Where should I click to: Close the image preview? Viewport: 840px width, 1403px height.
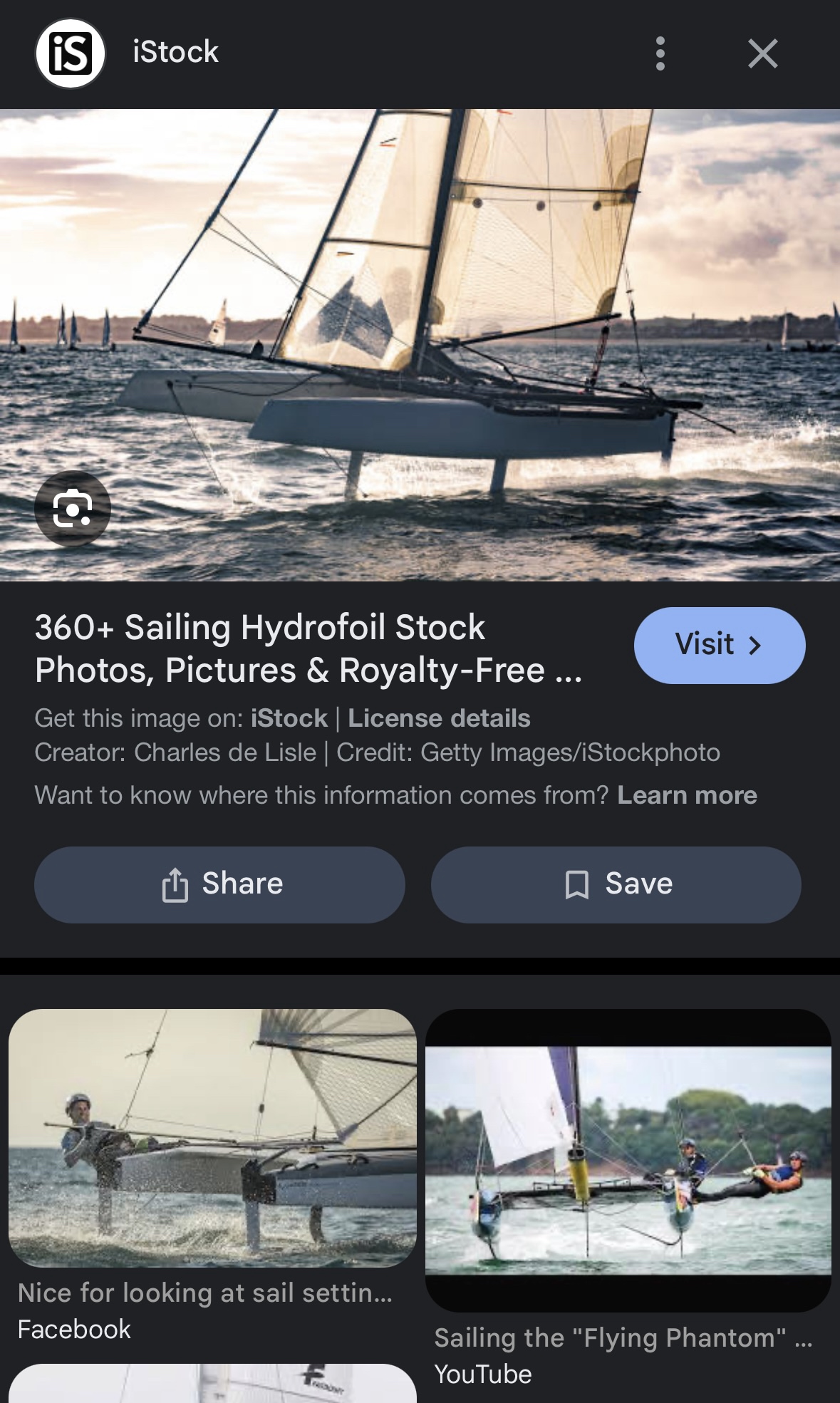click(762, 53)
